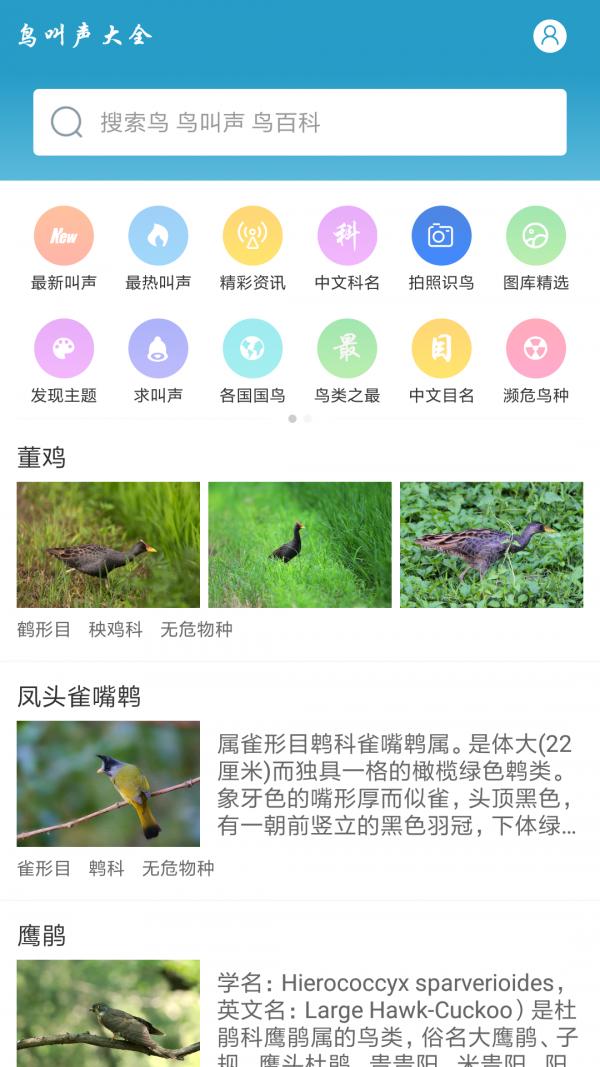The height and width of the screenshot is (1067, 600).
Task: Go to 求叫声 request page
Action: click(158, 349)
